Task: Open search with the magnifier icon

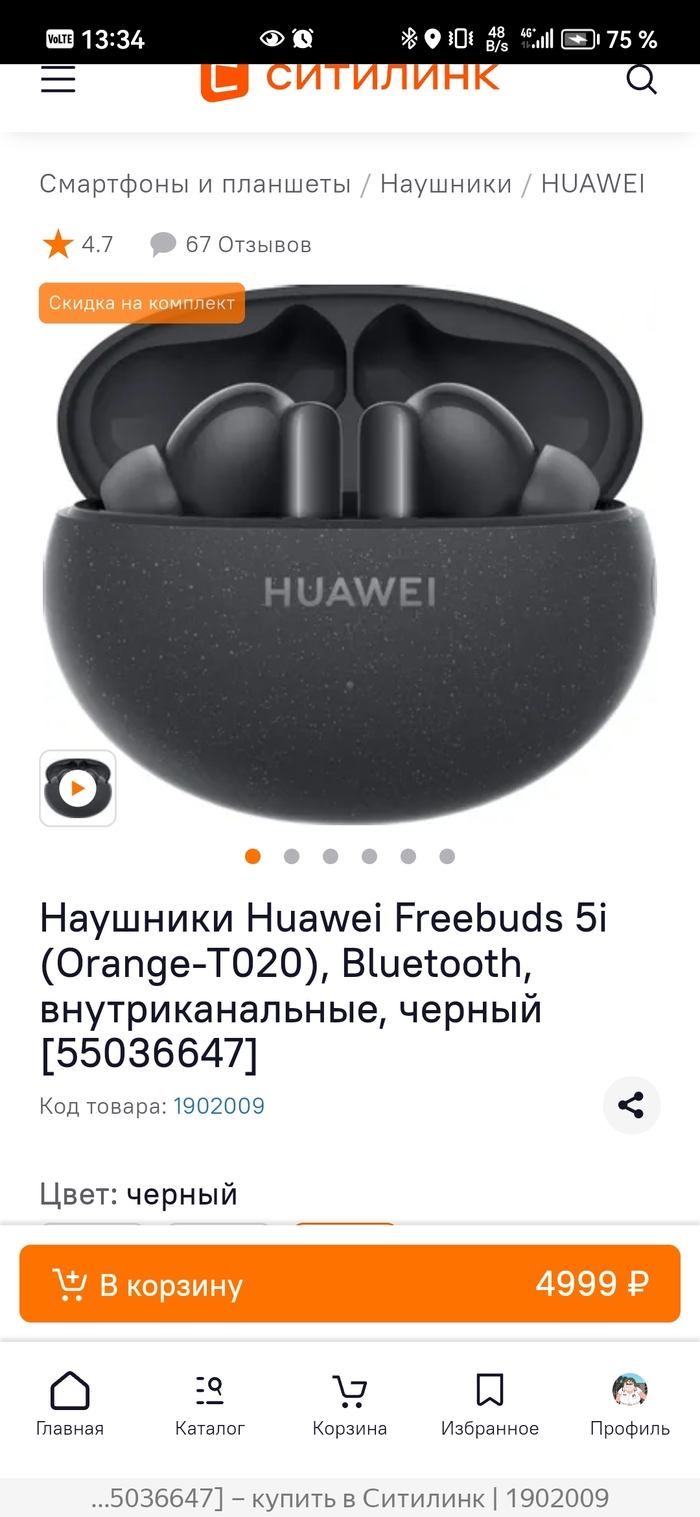Action: click(x=641, y=79)
